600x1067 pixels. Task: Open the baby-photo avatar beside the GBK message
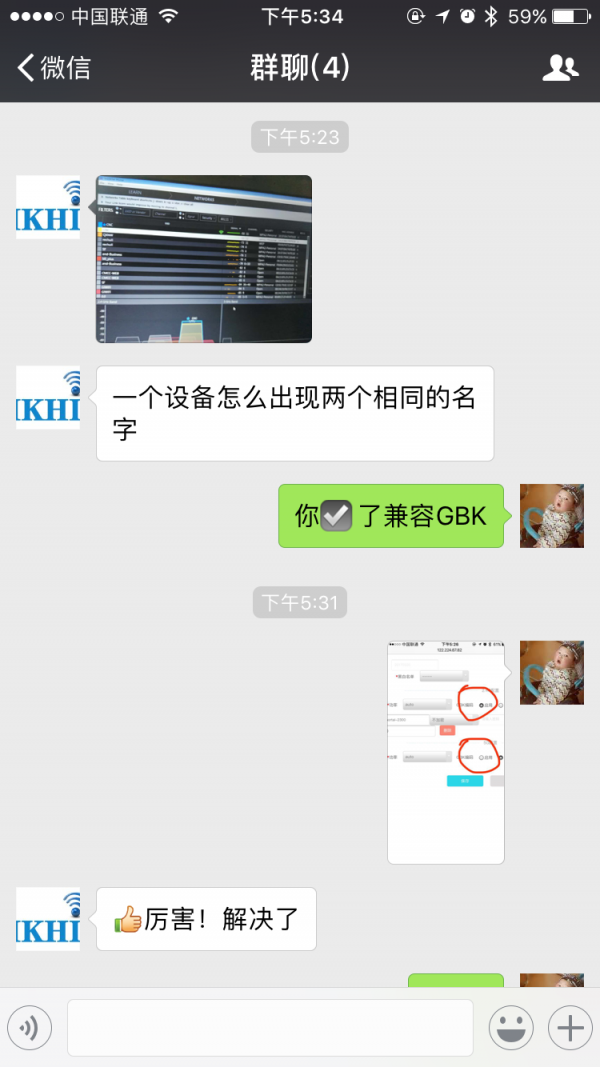tap(551, 516)
